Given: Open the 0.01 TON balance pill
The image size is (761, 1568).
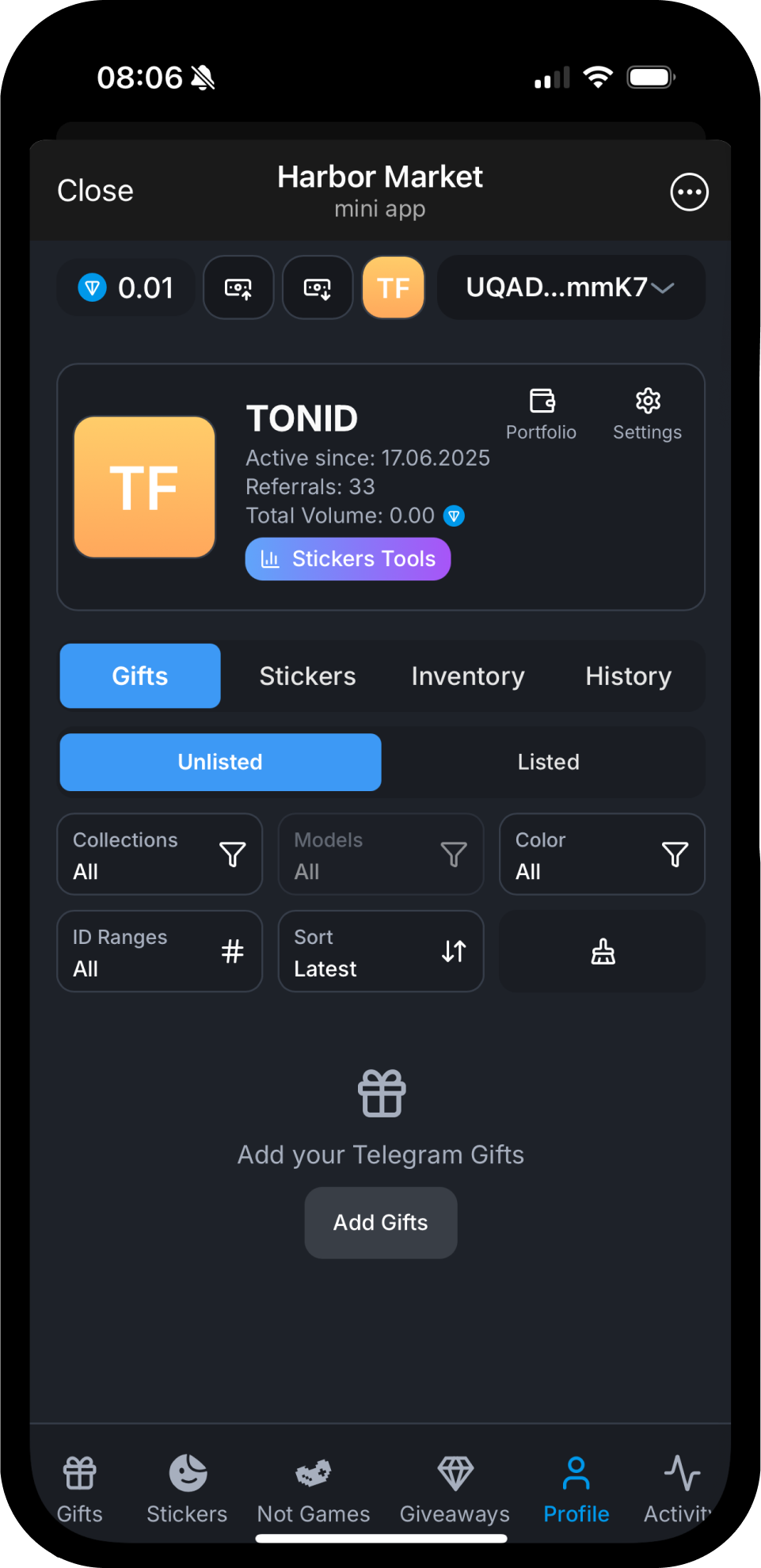Looking at the screenshot, I should pyautogui.click(x=126, y=287).
